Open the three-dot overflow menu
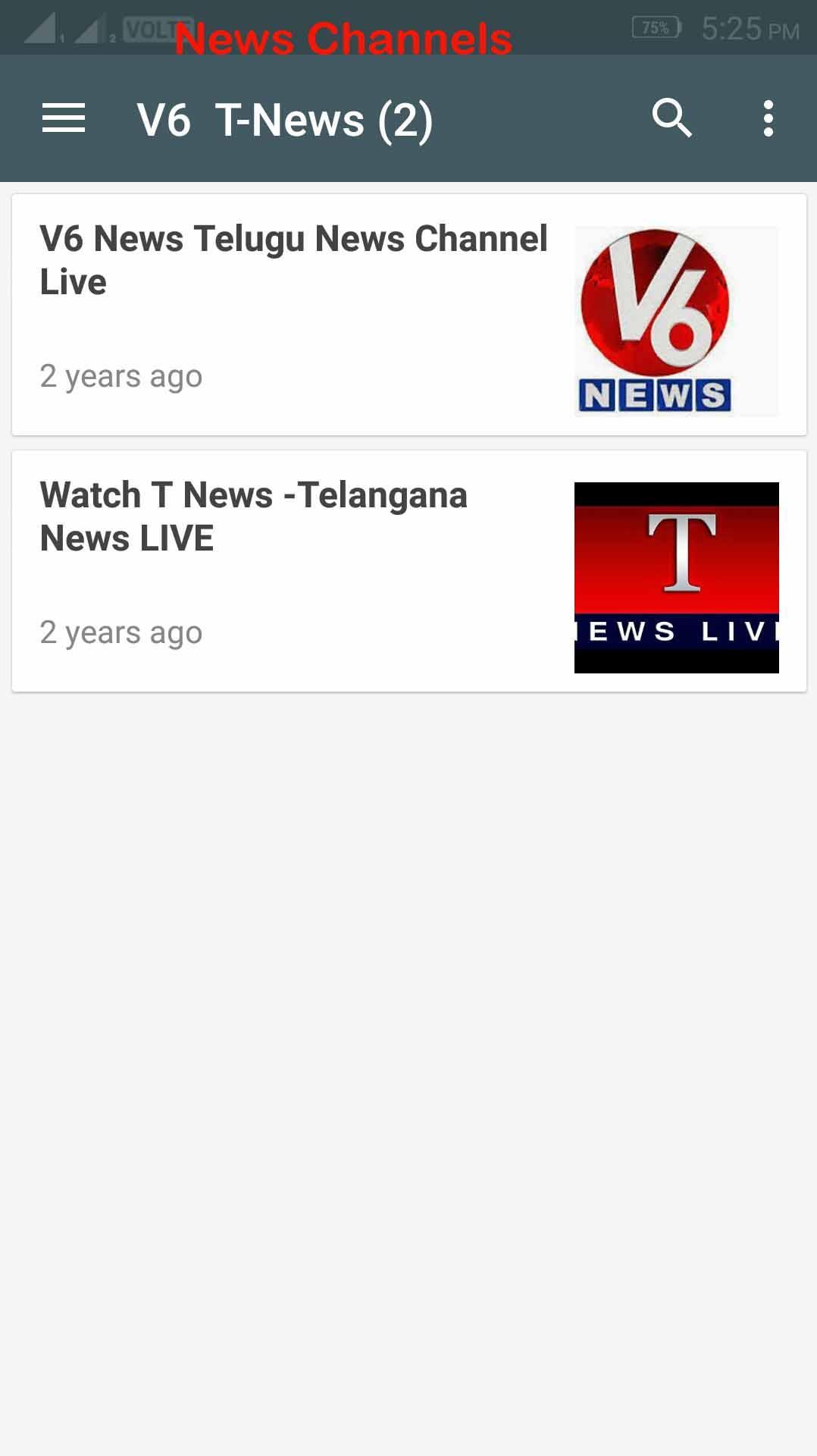Screen dimensions: 817x1456 (x=768, y=119)
